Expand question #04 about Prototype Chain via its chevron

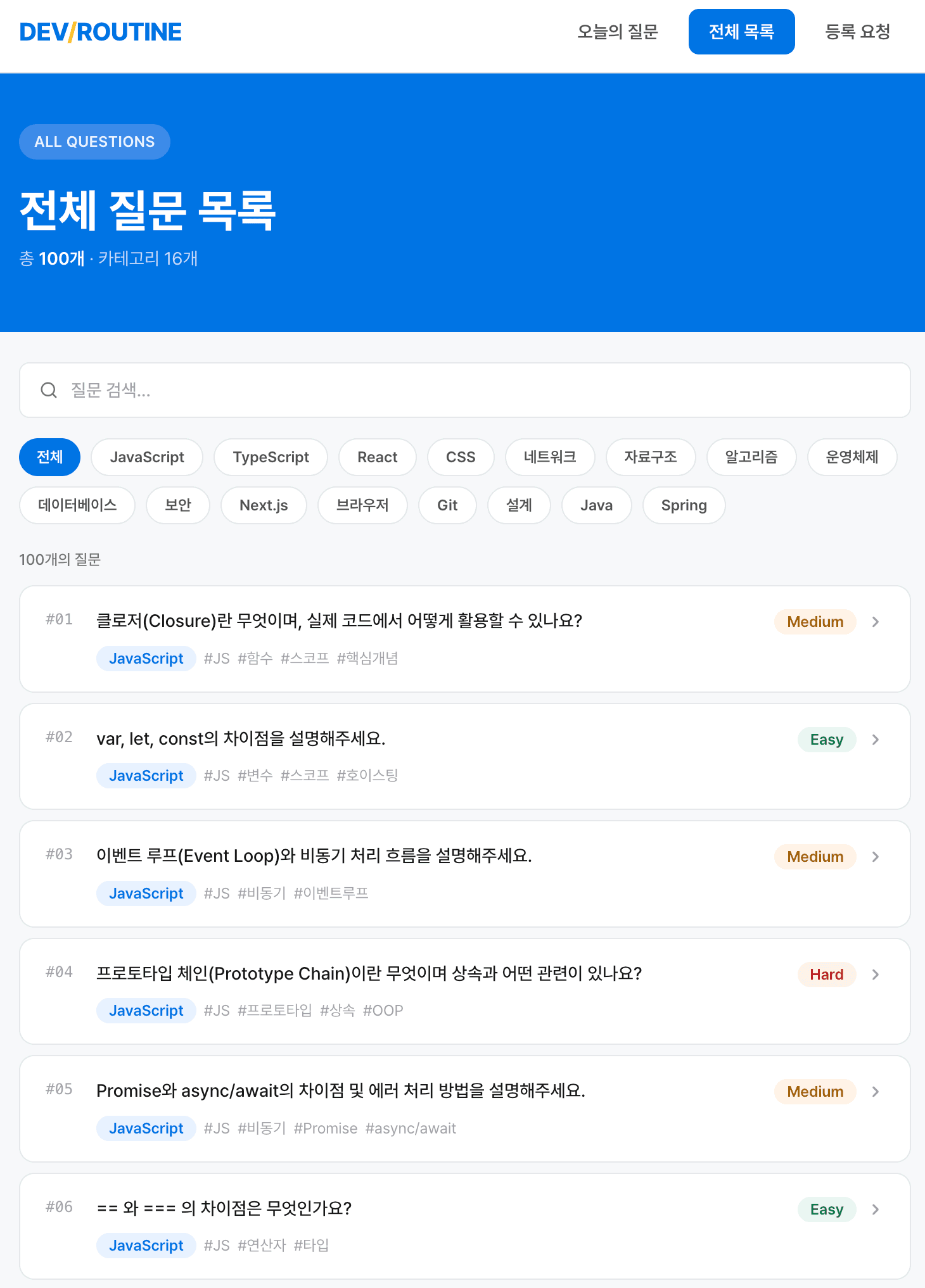tap(876, 975)
